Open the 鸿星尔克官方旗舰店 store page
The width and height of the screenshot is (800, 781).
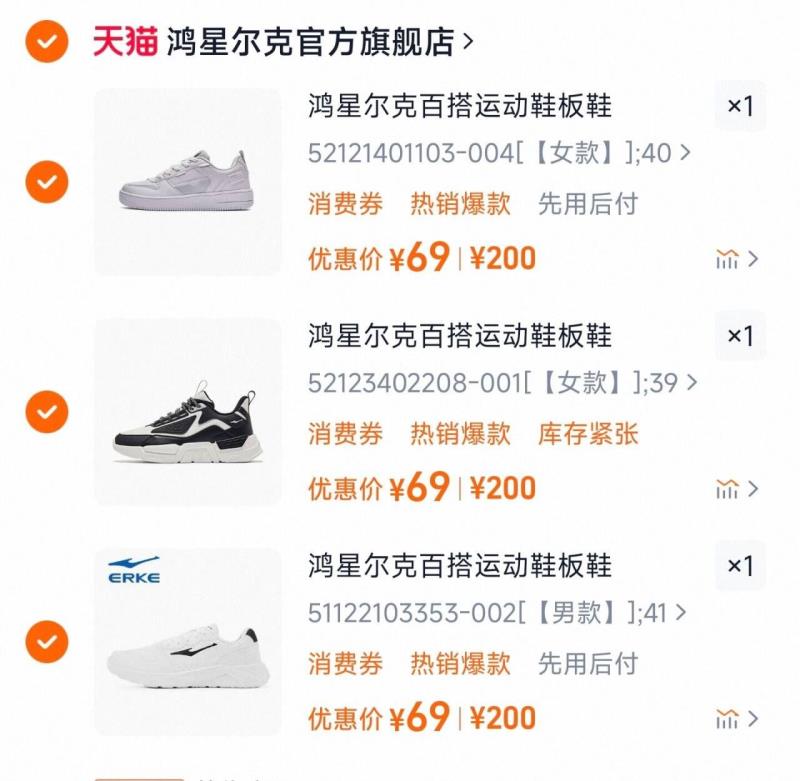(298, 42)
